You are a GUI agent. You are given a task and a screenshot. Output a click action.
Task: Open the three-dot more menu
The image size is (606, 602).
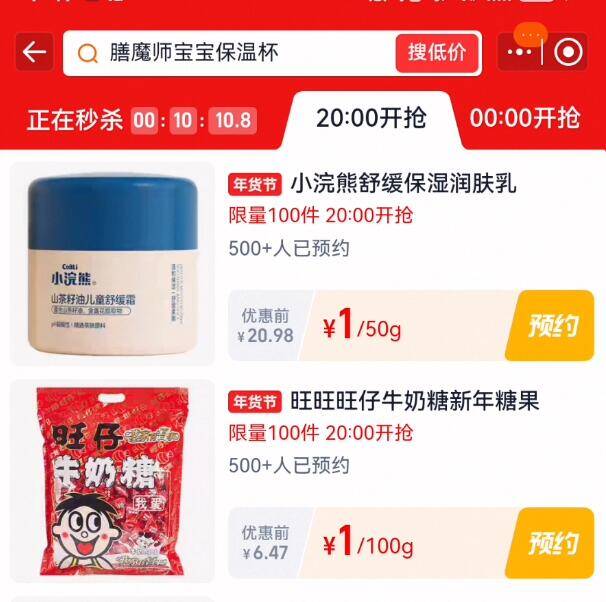pos(525,53)
